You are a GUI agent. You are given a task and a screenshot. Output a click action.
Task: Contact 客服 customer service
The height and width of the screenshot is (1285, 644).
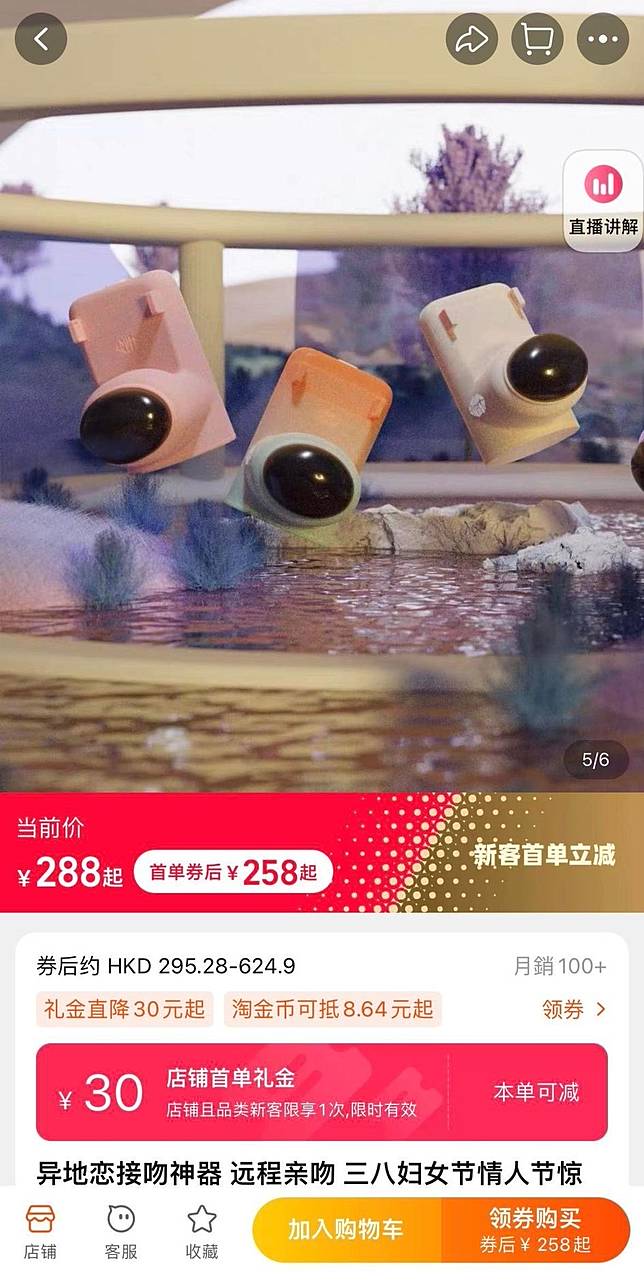121,1231
